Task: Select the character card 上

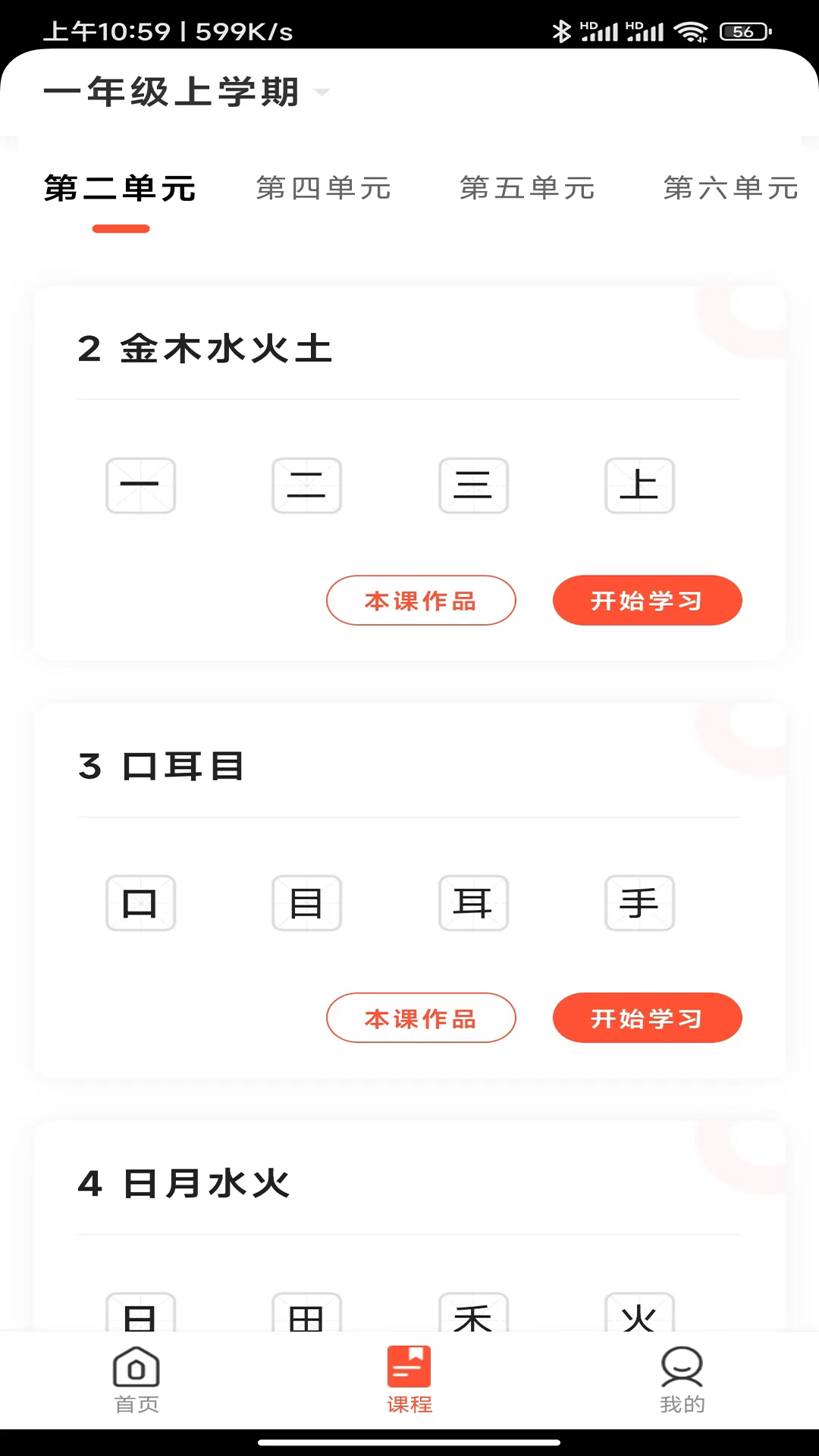Action: point(639,485)
